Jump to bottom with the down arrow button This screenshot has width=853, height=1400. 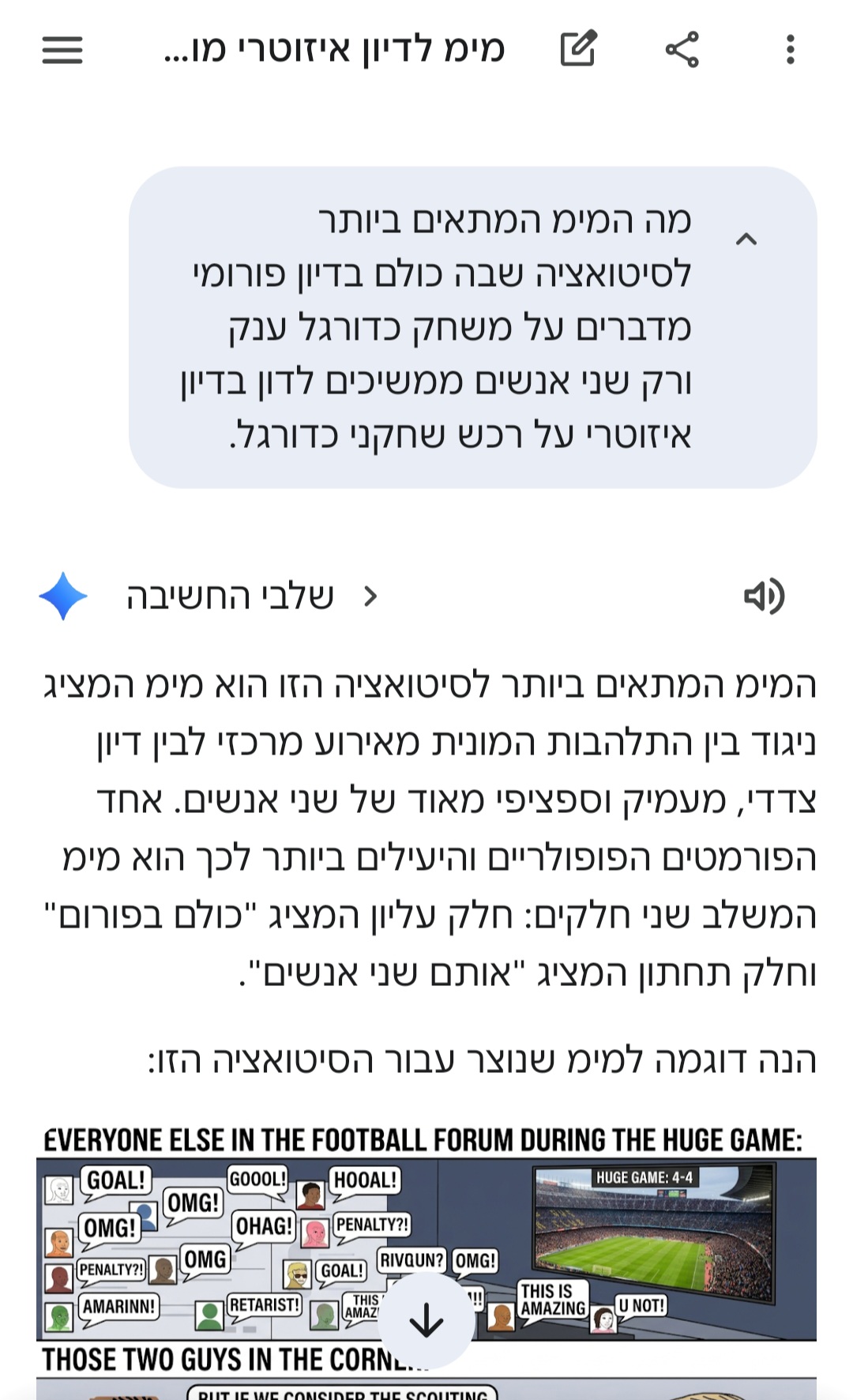point(426,1320)
